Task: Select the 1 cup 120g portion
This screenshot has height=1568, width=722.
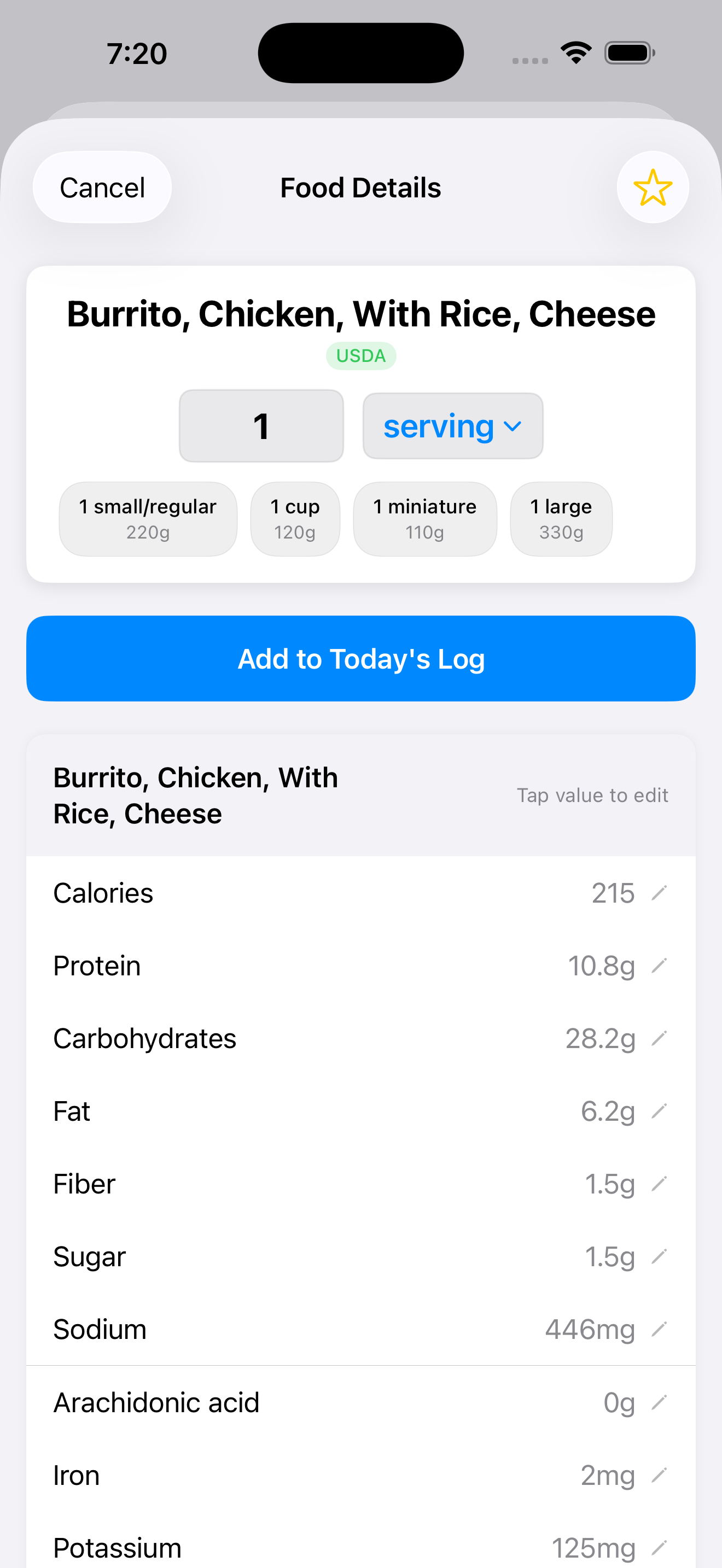Action: click(295, 518)
